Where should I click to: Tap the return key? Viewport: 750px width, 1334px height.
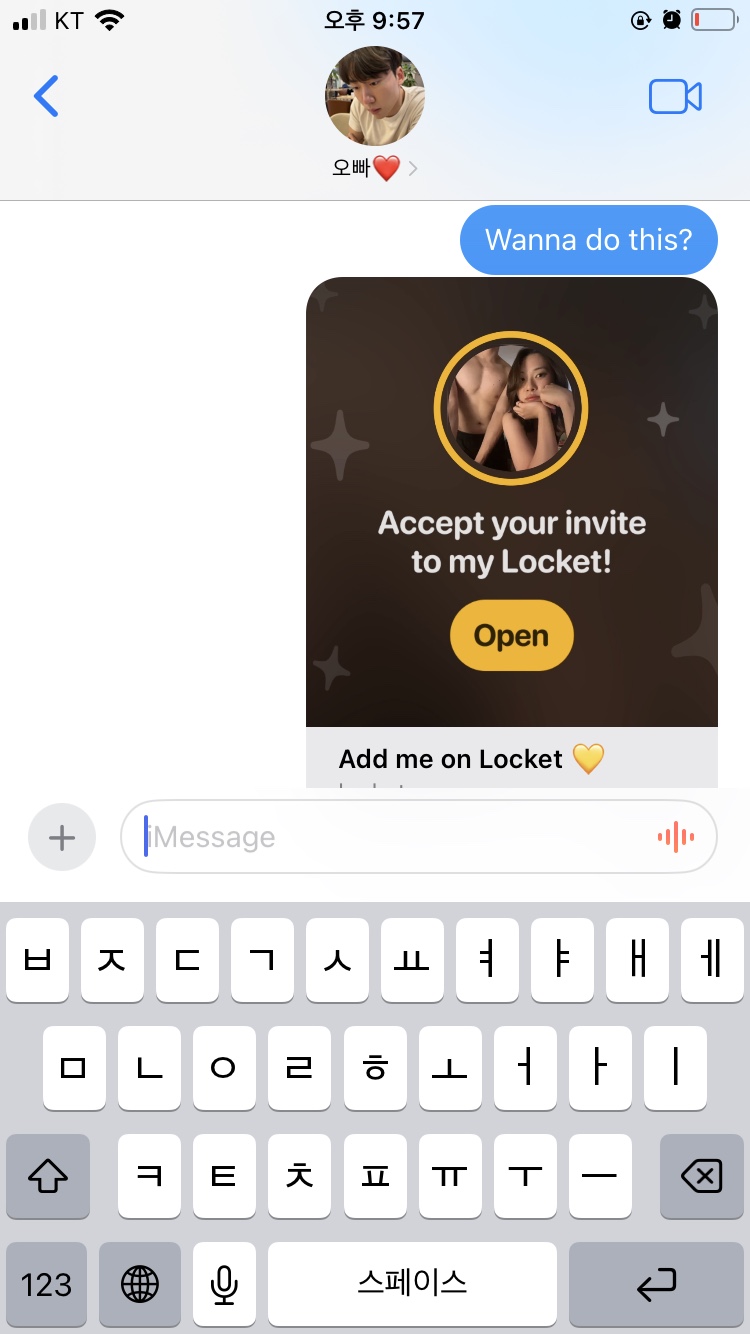point(656,1284)
